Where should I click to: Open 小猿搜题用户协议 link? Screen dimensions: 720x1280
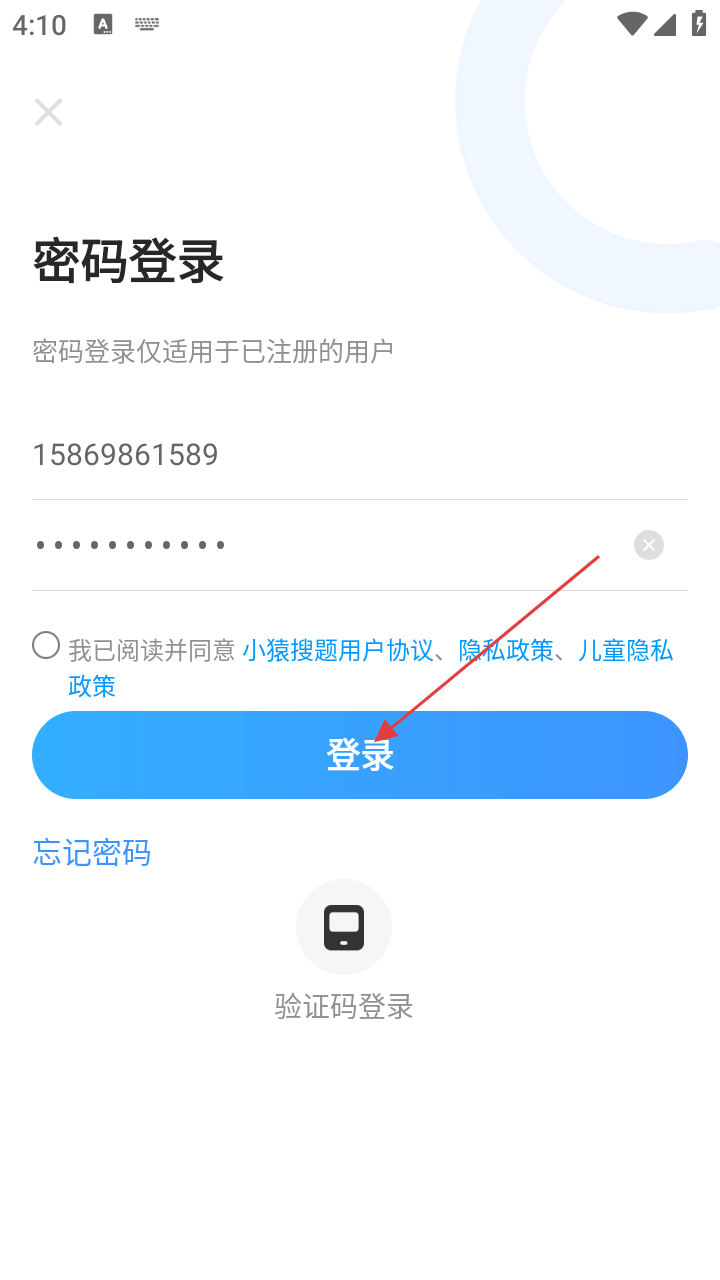point(338,651)
